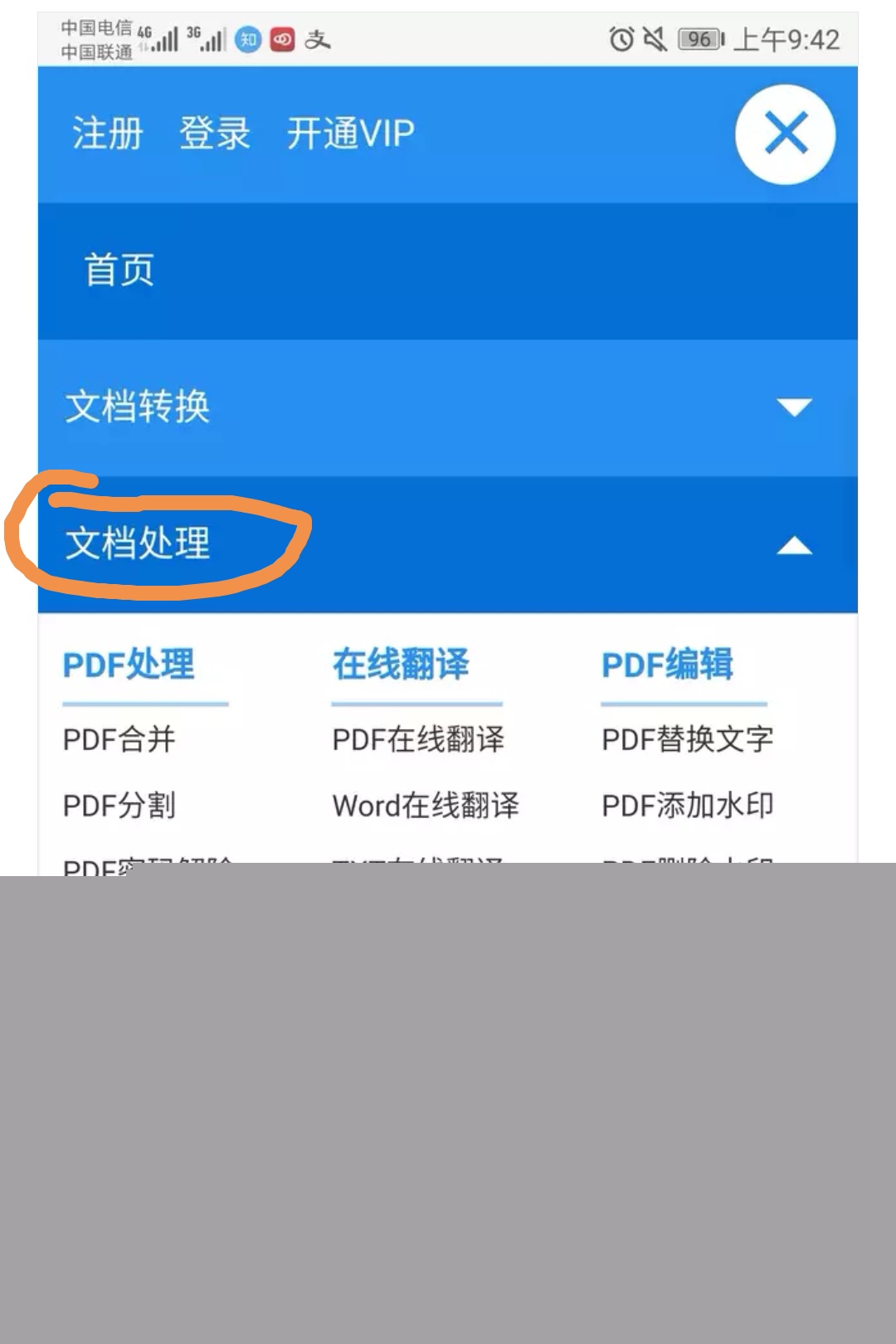The width and height of the screenshot is (896, 1344).
Task: Open the 注册 sign-up link
Action: pyautogui.click(x=107, y=134)
